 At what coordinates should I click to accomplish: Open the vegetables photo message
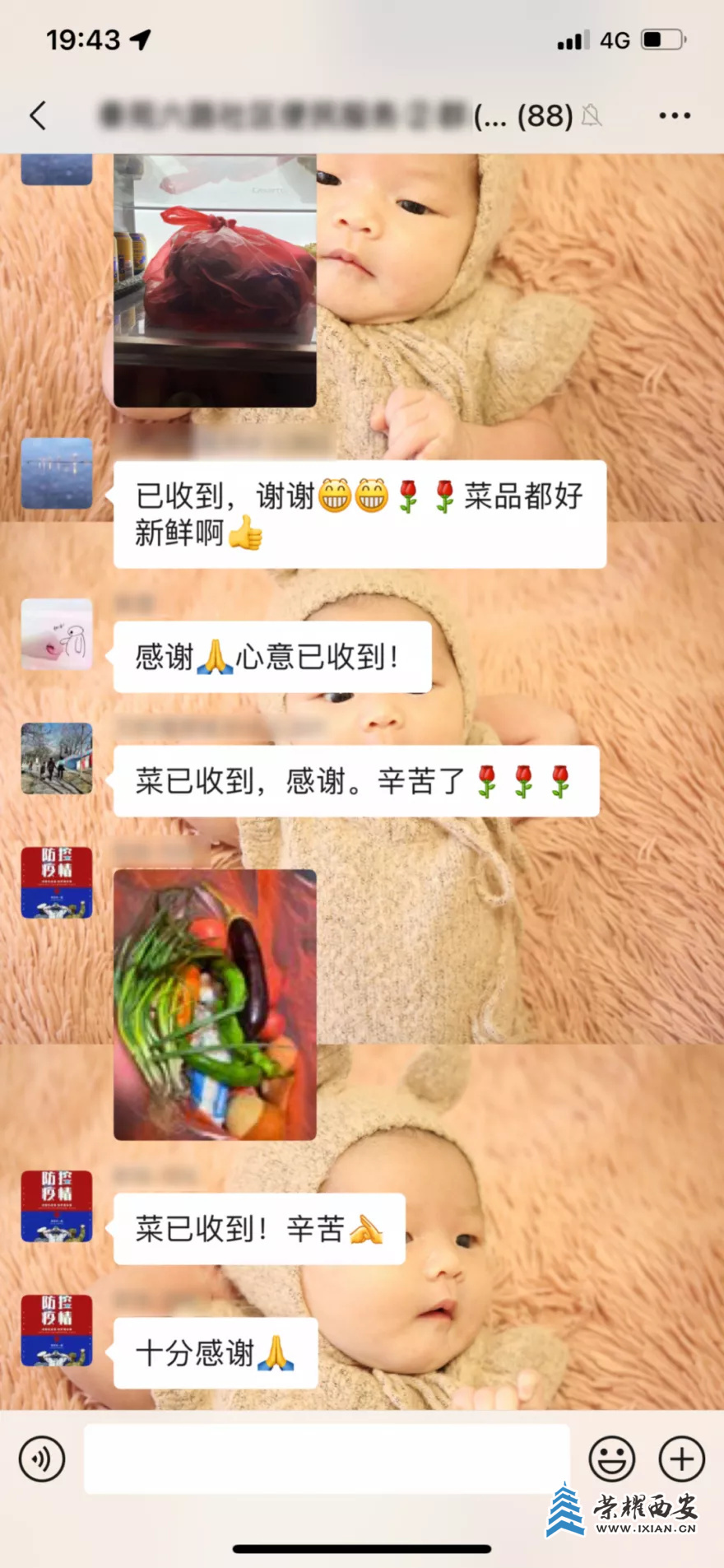215,1004
